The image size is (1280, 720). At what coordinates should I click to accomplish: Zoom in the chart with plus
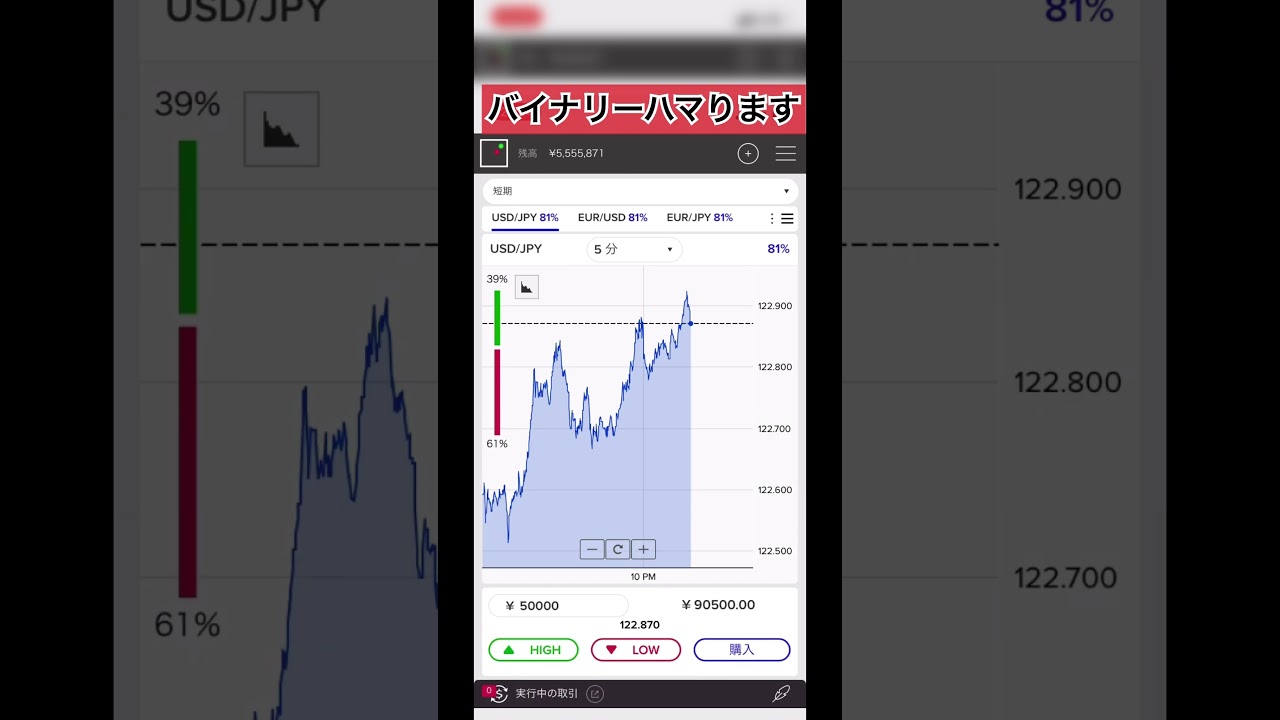(x=644, y=549)
